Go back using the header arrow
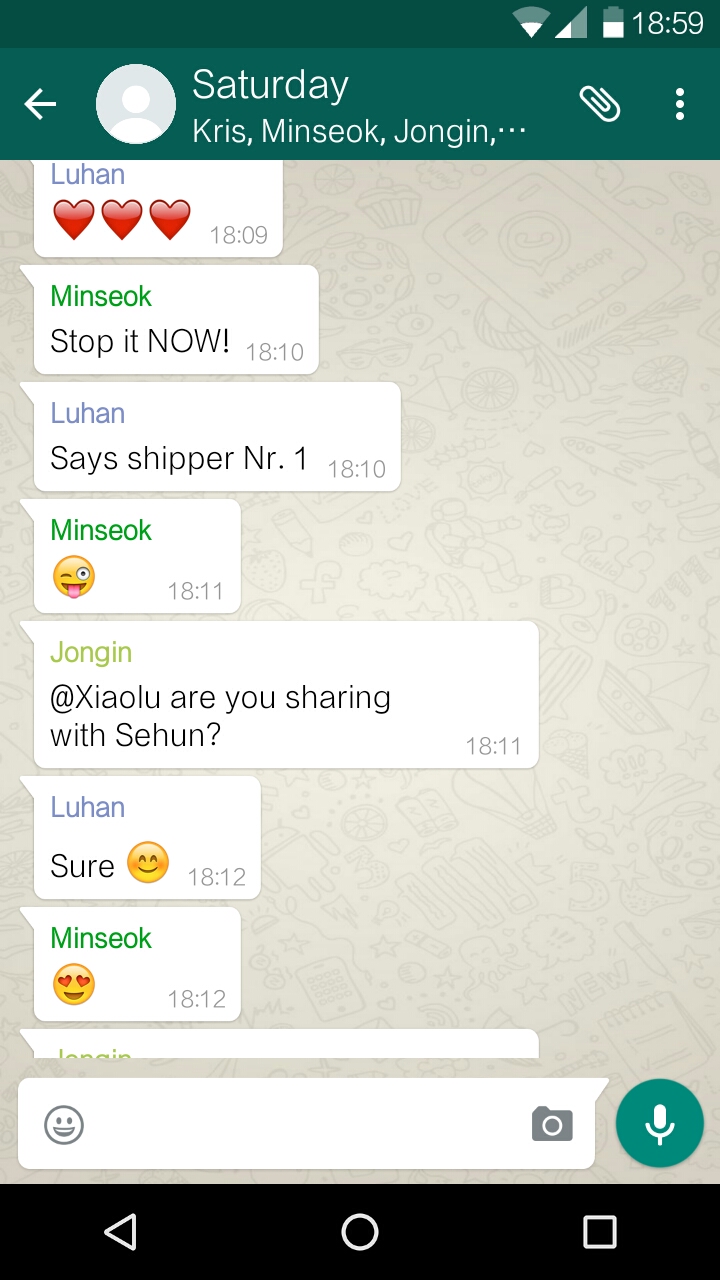 click(41, 104)
